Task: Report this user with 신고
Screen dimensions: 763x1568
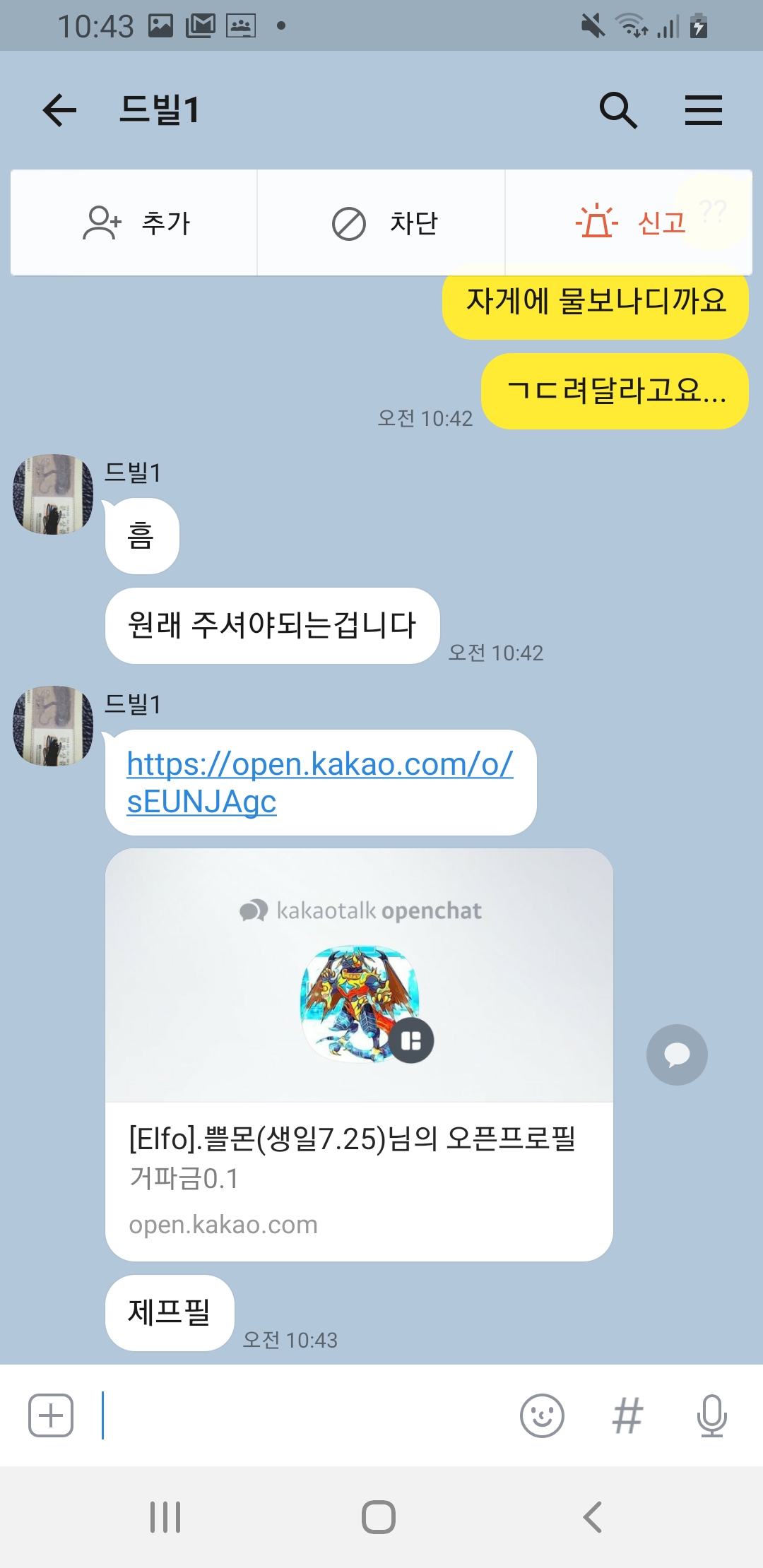Action: pyautogui.click(x=629, y=223)
